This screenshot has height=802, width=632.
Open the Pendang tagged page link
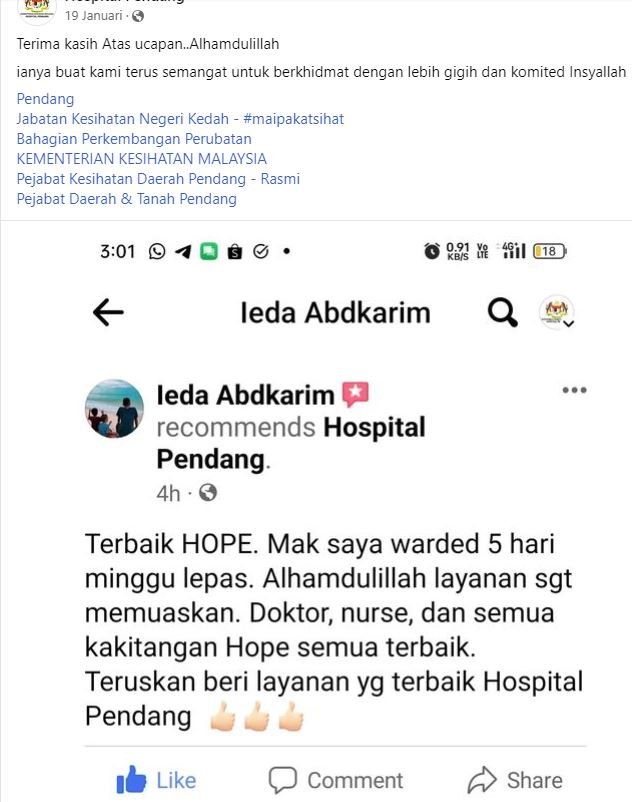(45, 99)
